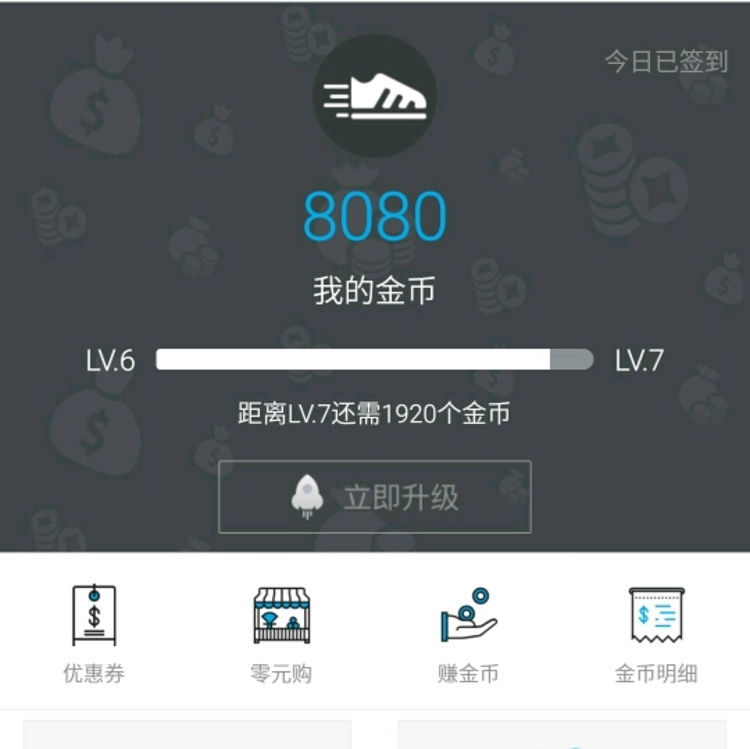Open 优惠券 coupons
The image size is (750, 749).
click(94, 633)
